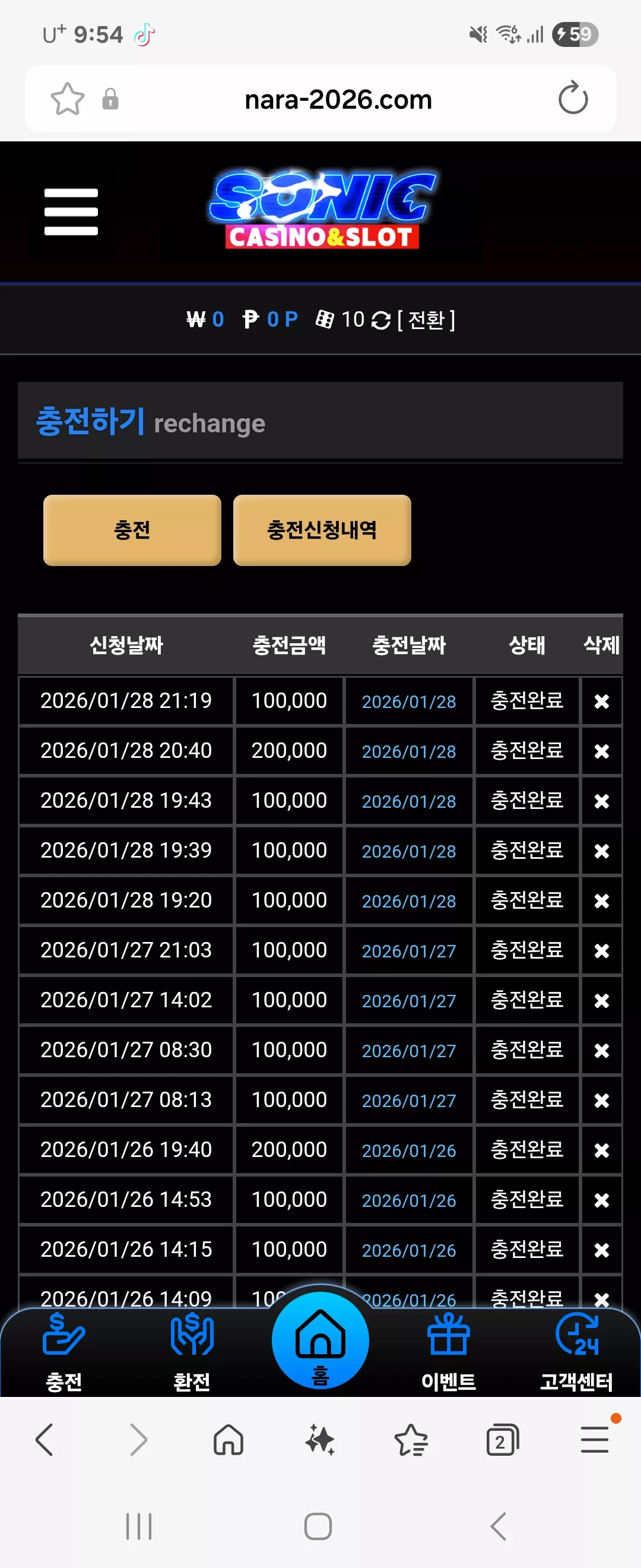This screenshot has height=1568, width=641.
Task: Bookmark this site with the star
Action: tap(67, 99)
